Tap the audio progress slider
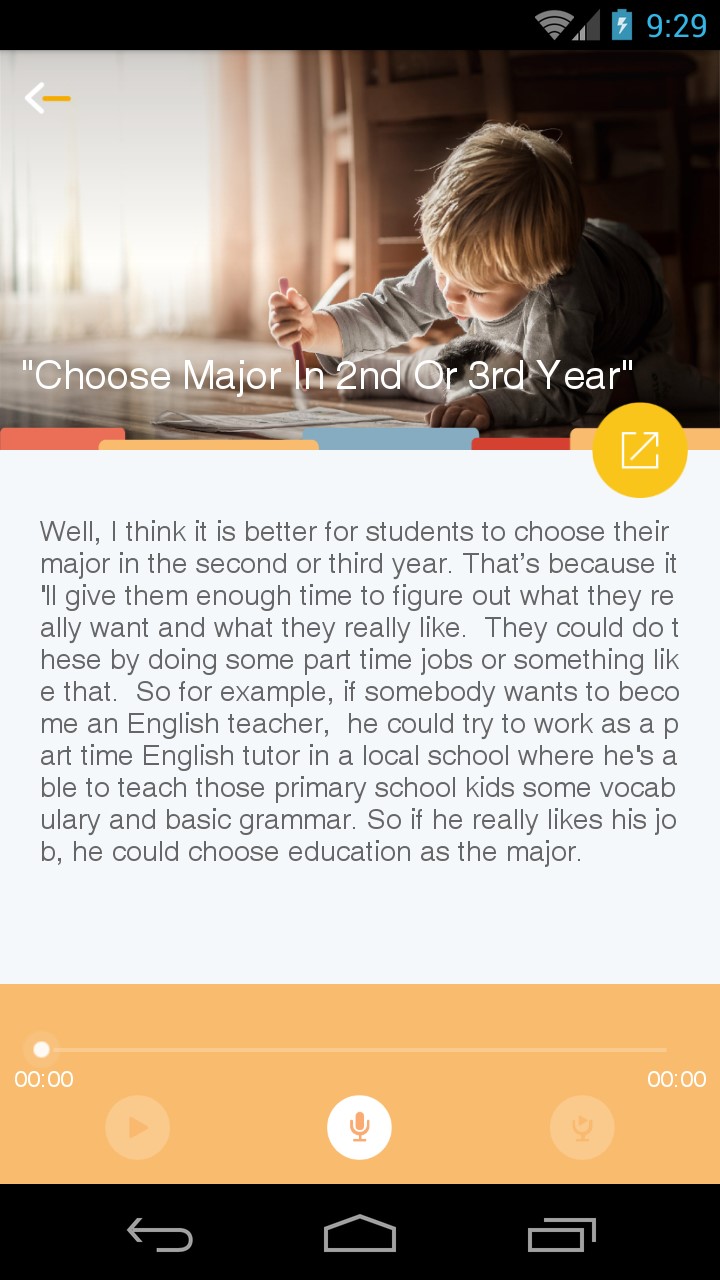Viewport: 720px width, 1280px height. click(x=355, y=1050)
